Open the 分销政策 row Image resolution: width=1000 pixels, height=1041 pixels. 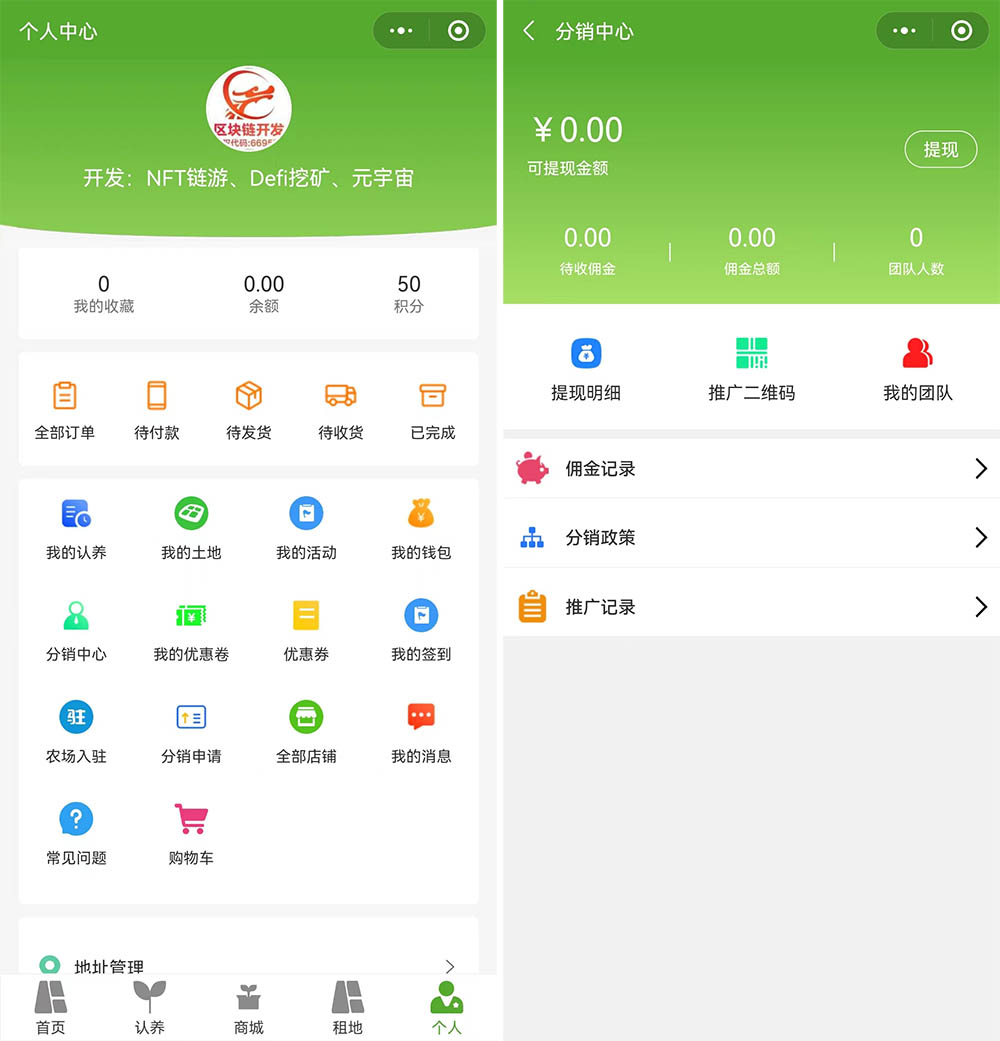coord(750,537)
